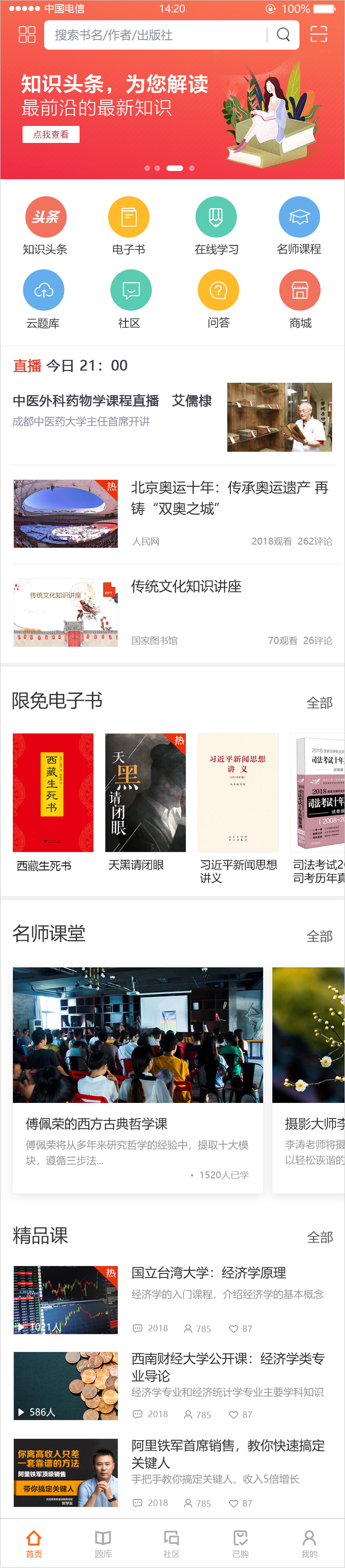345x1568 pixels.
Task: Go to 在线学习
Action: tap(216, 225)
